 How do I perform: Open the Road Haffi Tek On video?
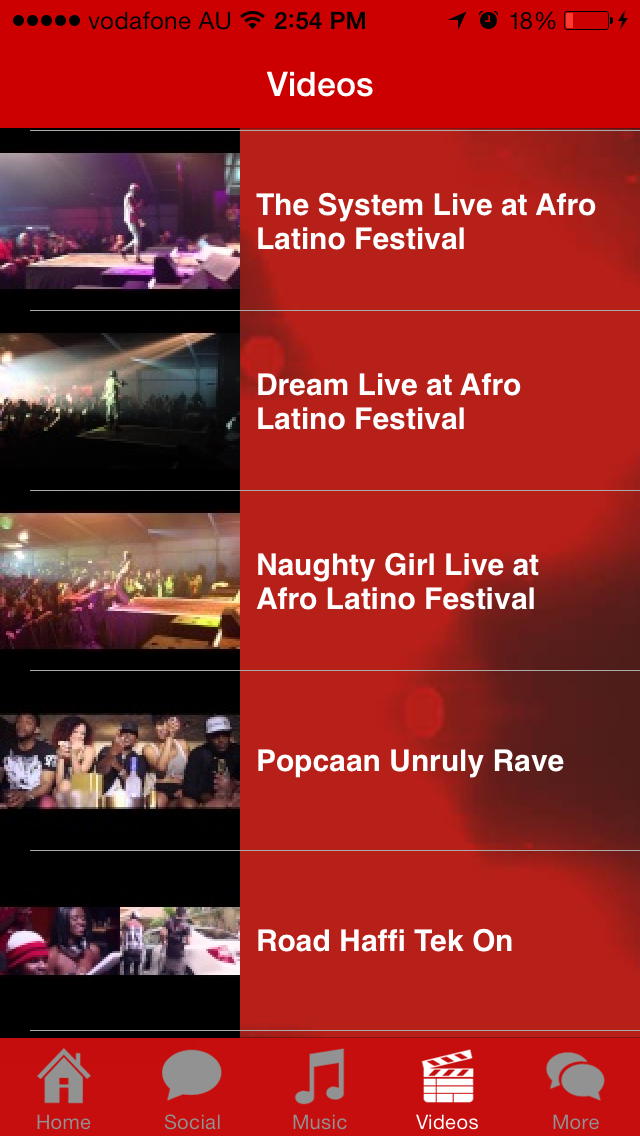(x=320, y=940)
